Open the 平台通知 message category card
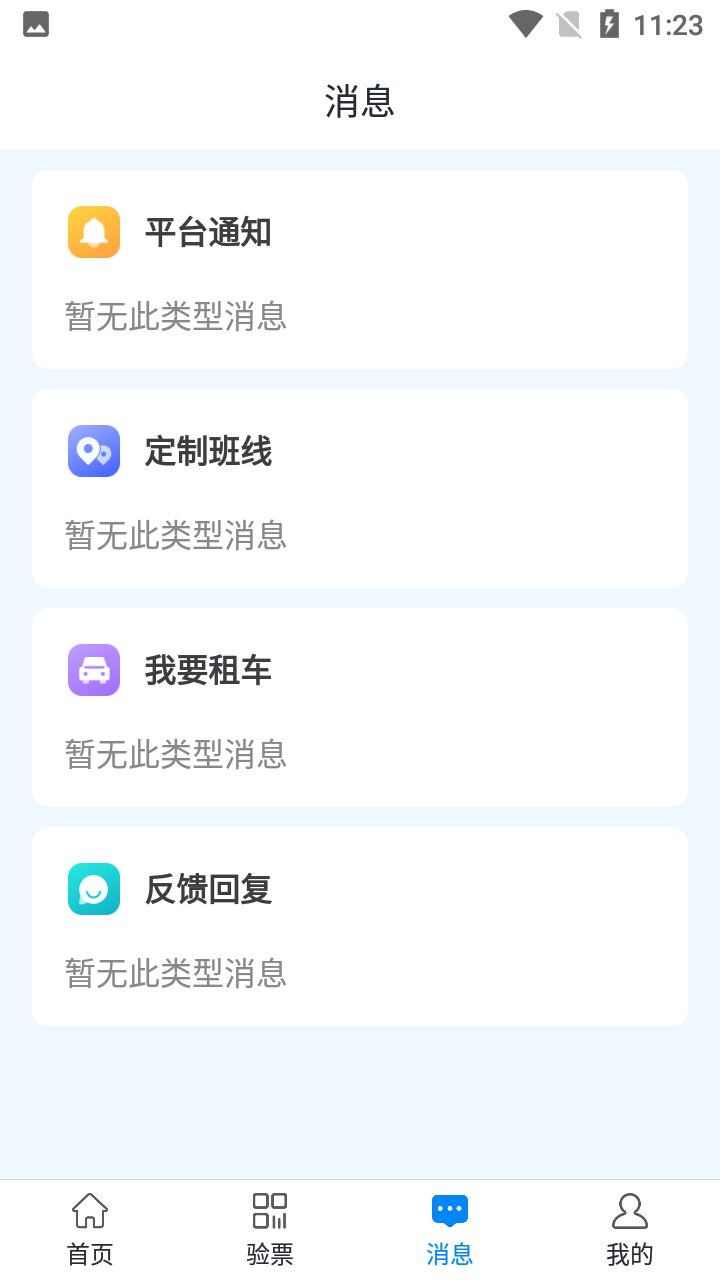The image size is (720, 1280). click(x=360, y=269)
